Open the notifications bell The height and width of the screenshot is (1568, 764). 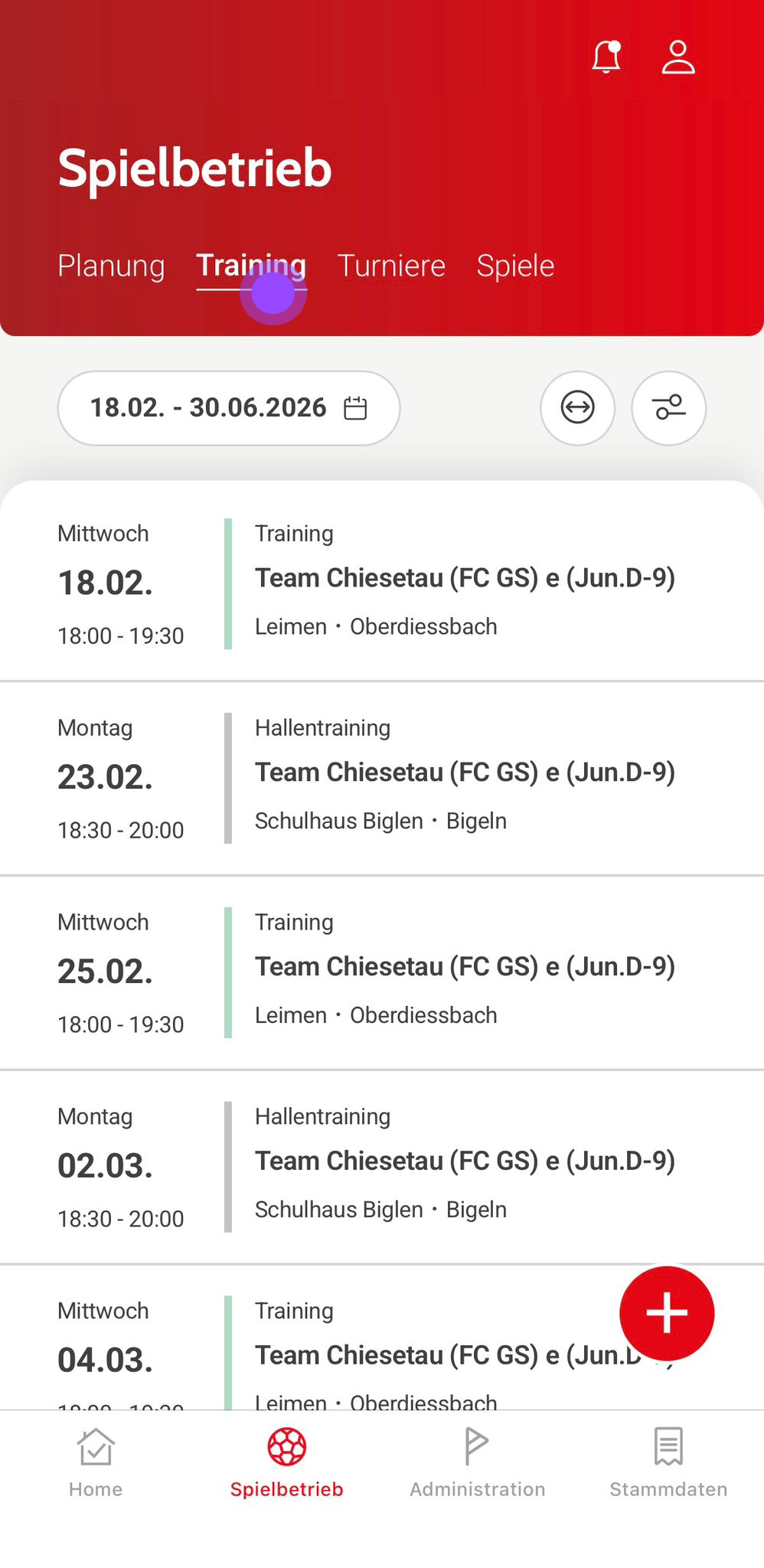(x=606, y=57)
